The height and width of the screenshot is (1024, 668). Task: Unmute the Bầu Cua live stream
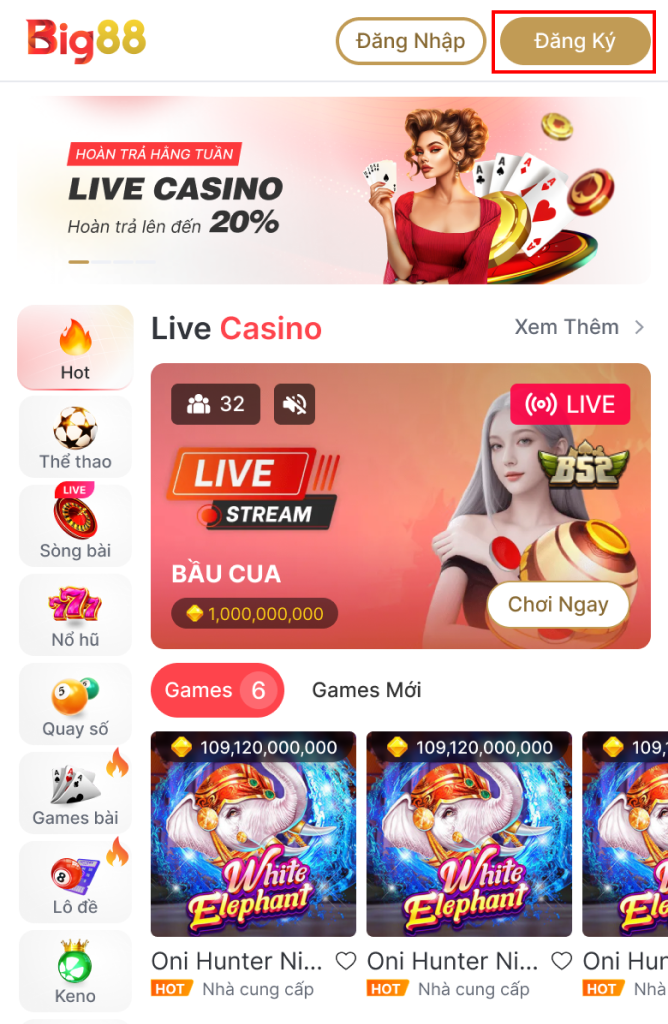pyautogui.click(x=294, y=404)
